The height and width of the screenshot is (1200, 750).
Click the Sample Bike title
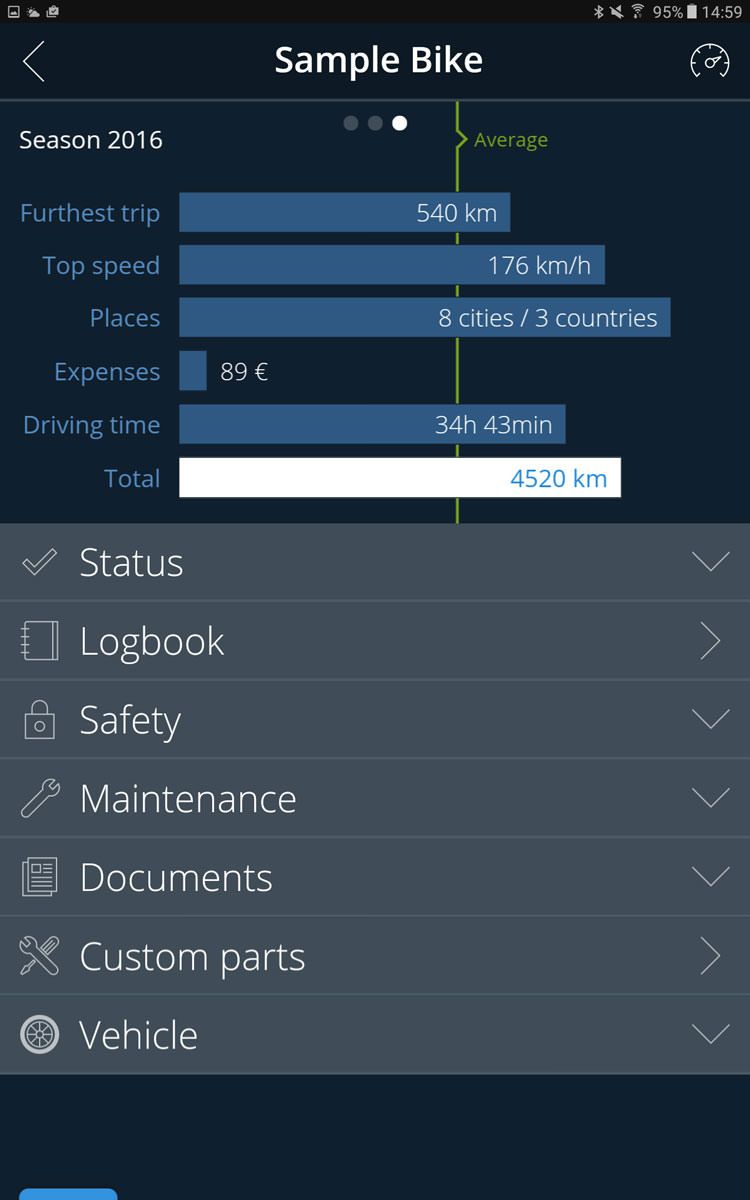coord(378,61)
